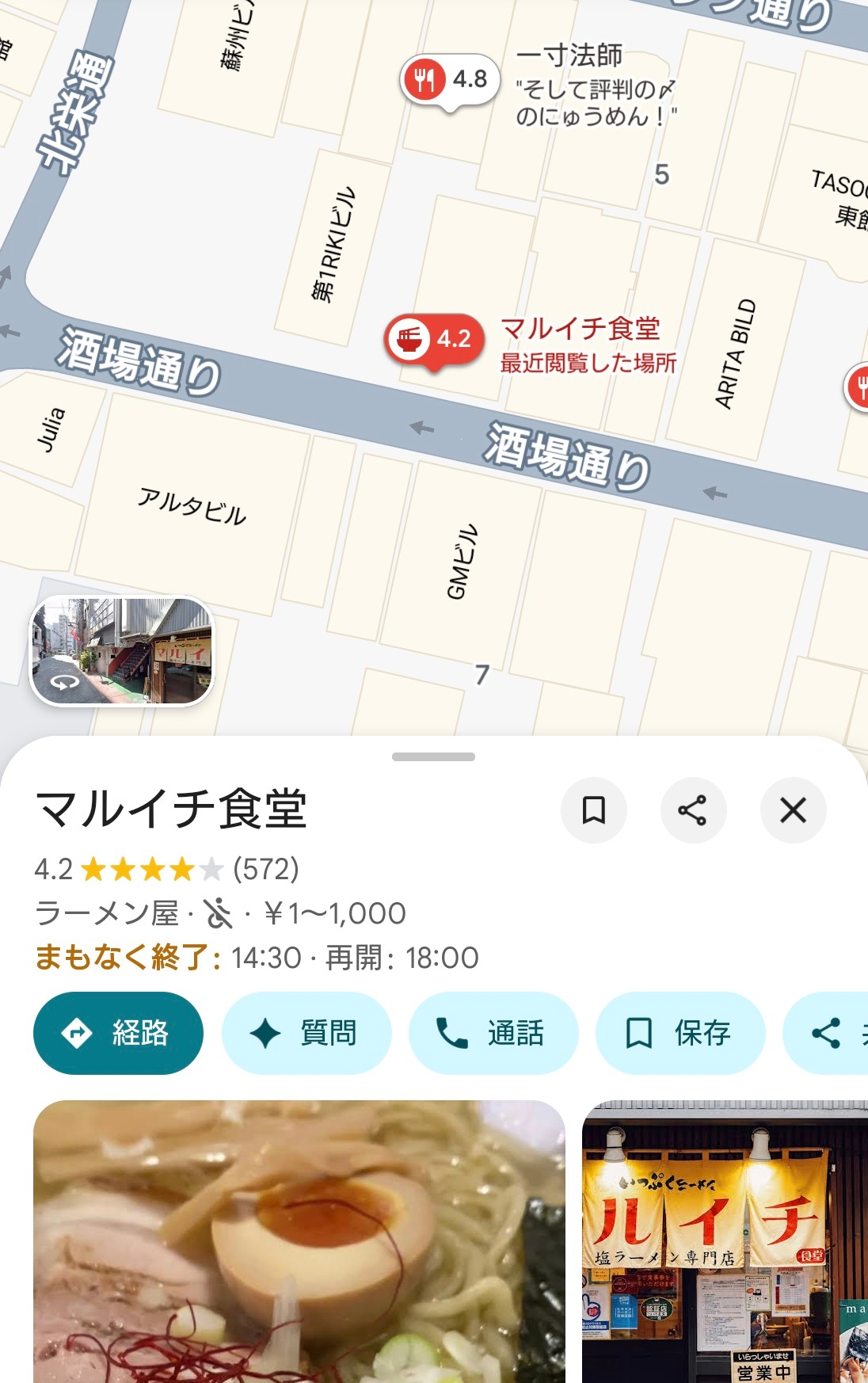
Task: Ask a question using the 質問 chip
Action: [x=306, y=1033]
